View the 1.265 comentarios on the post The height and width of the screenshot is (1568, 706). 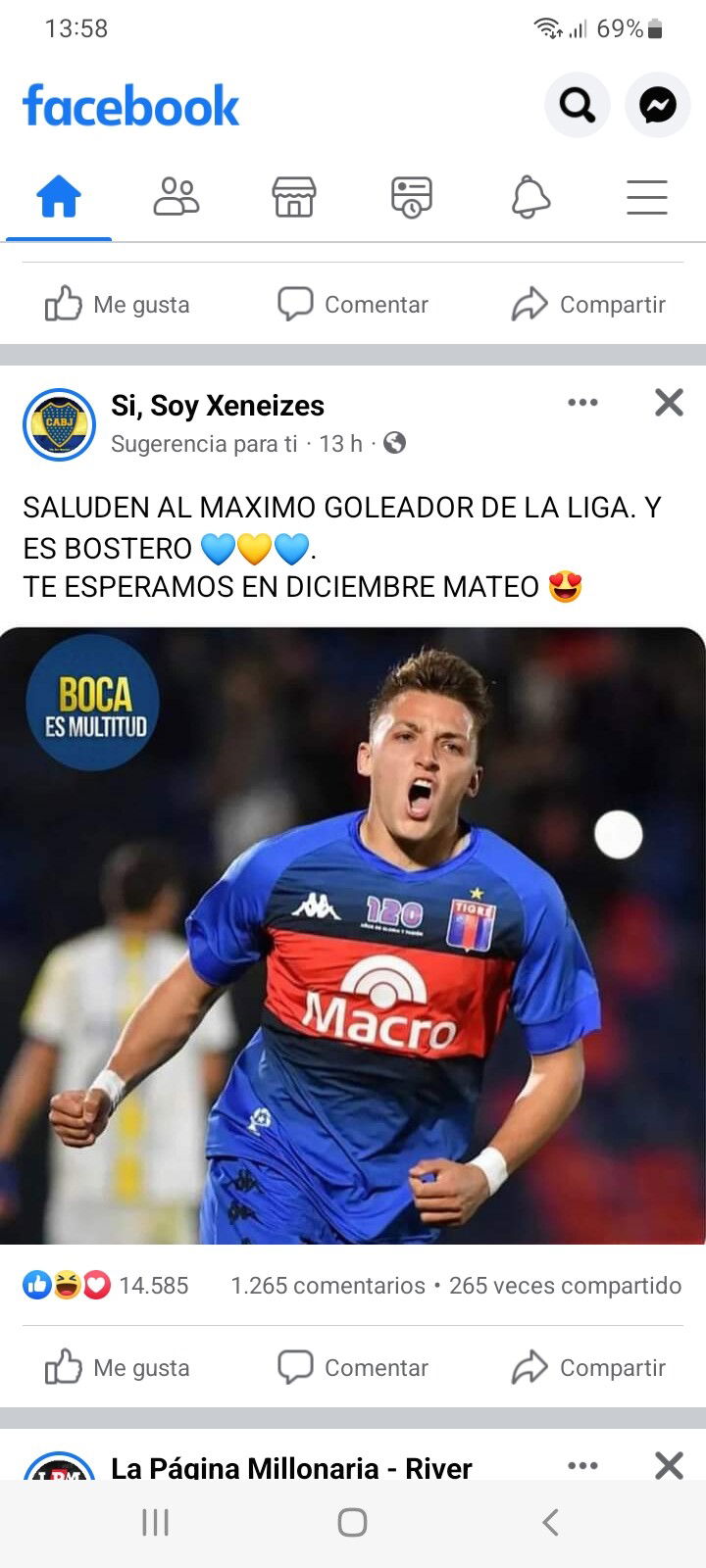[x=328, y=1286]
